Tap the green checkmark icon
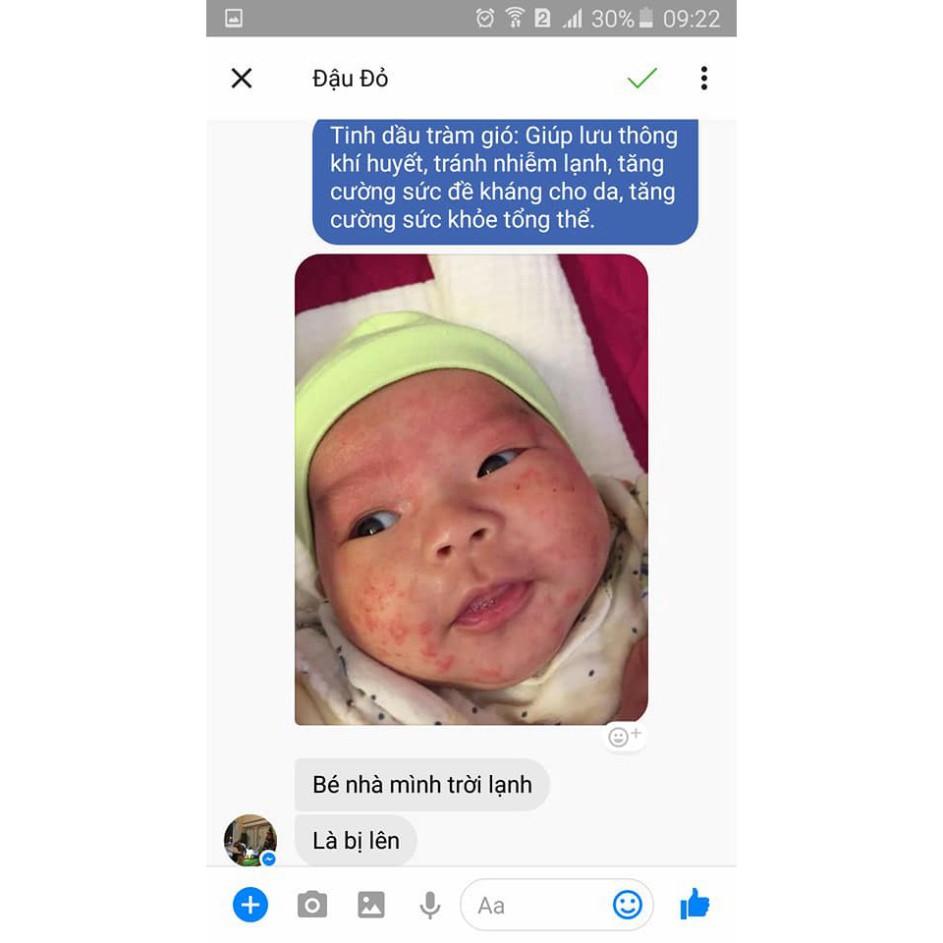 641,78
